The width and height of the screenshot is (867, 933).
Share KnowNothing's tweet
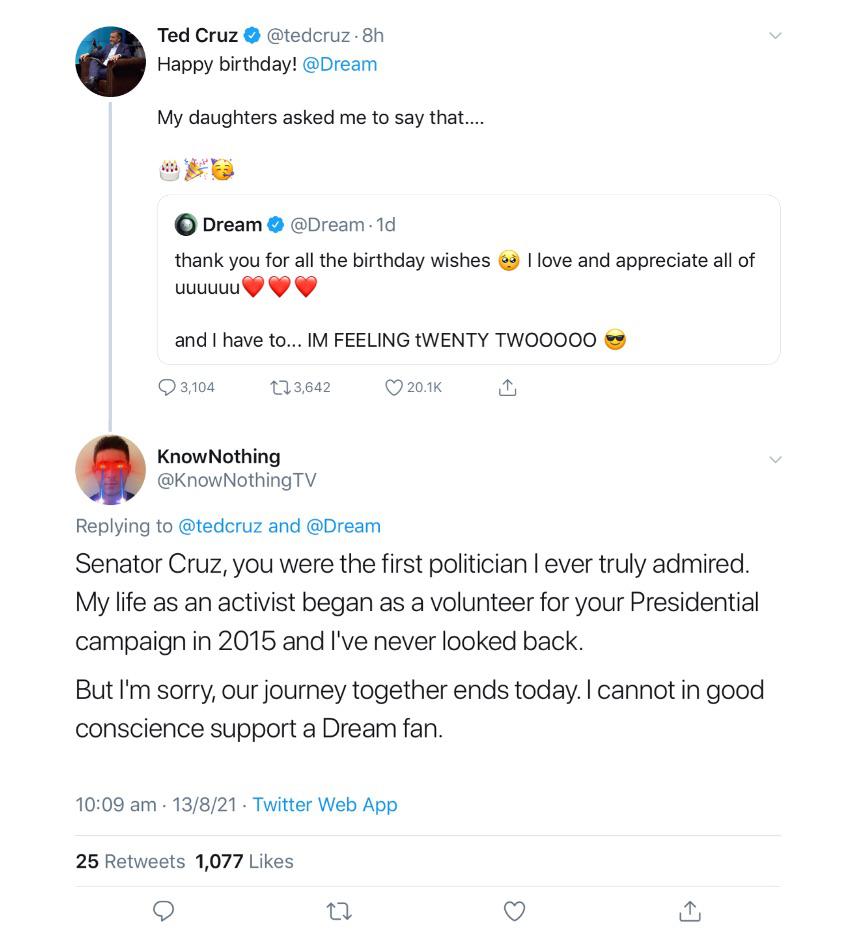pos(689,911)
